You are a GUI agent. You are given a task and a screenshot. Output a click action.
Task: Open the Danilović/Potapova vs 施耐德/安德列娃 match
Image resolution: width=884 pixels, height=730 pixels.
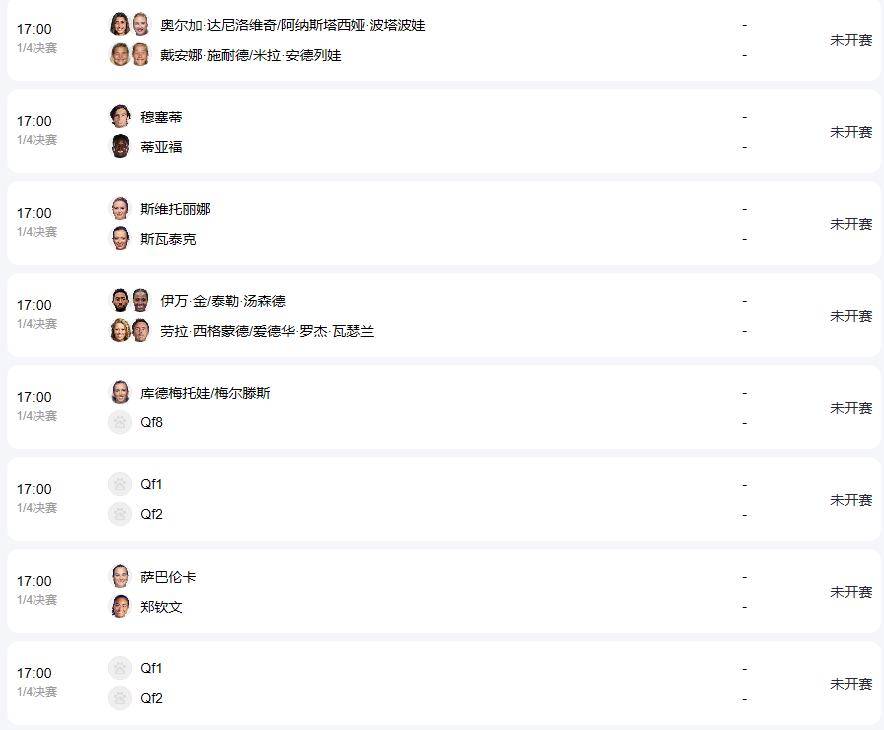click(442, 40)
